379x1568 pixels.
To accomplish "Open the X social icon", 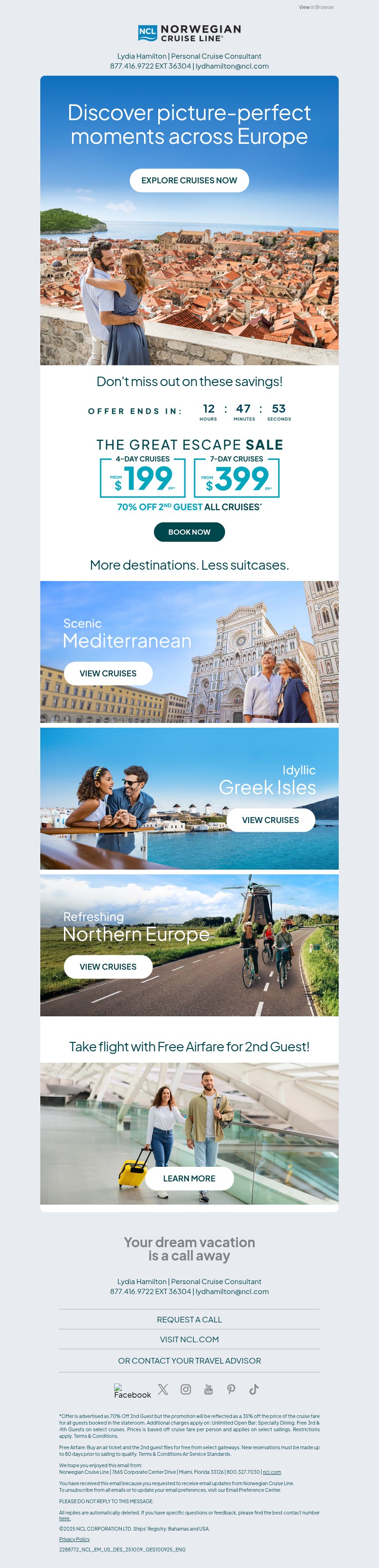I will (x=162, y=1389).
